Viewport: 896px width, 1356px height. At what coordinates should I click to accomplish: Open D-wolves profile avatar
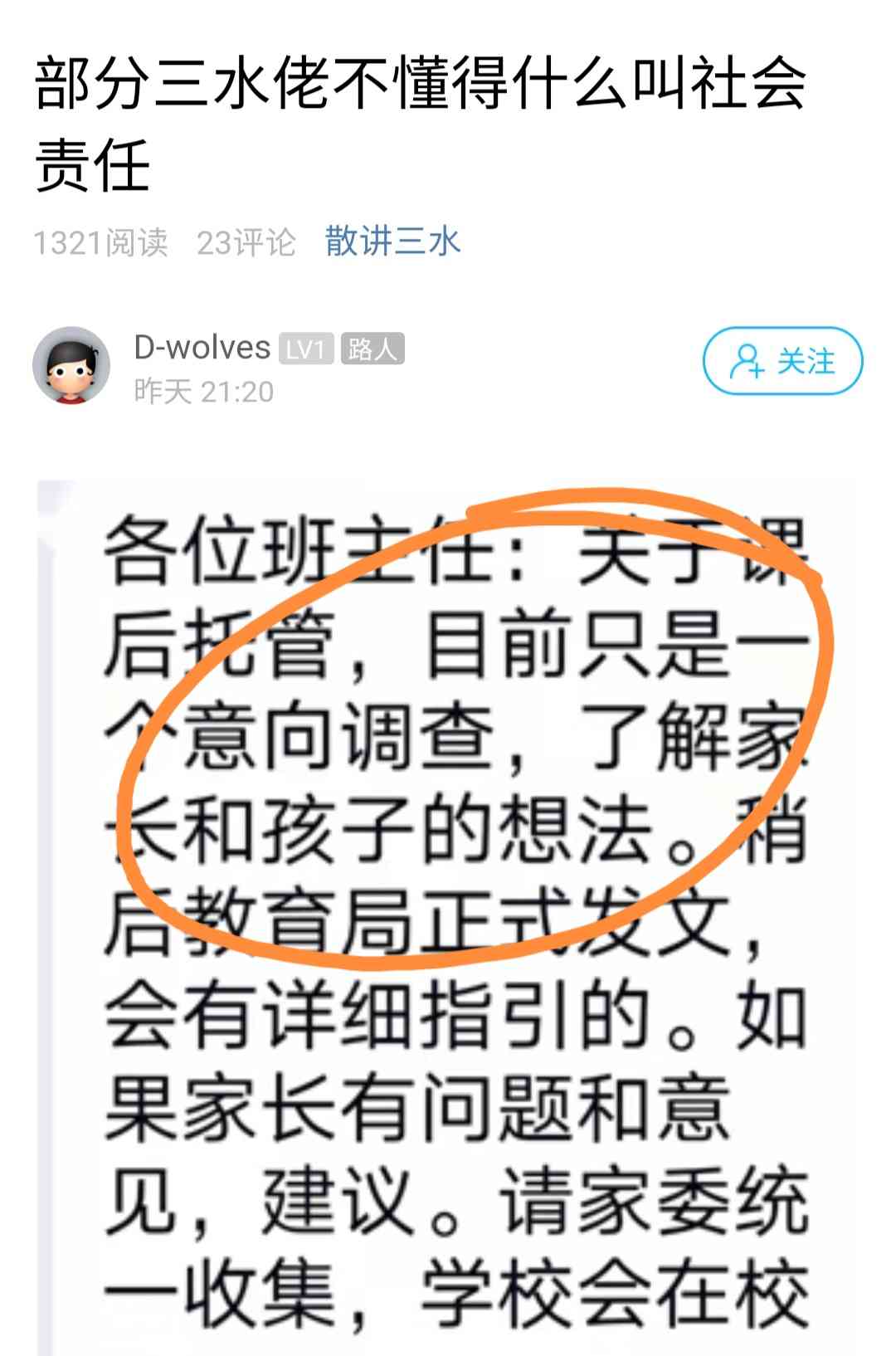[x=71, y=366]
